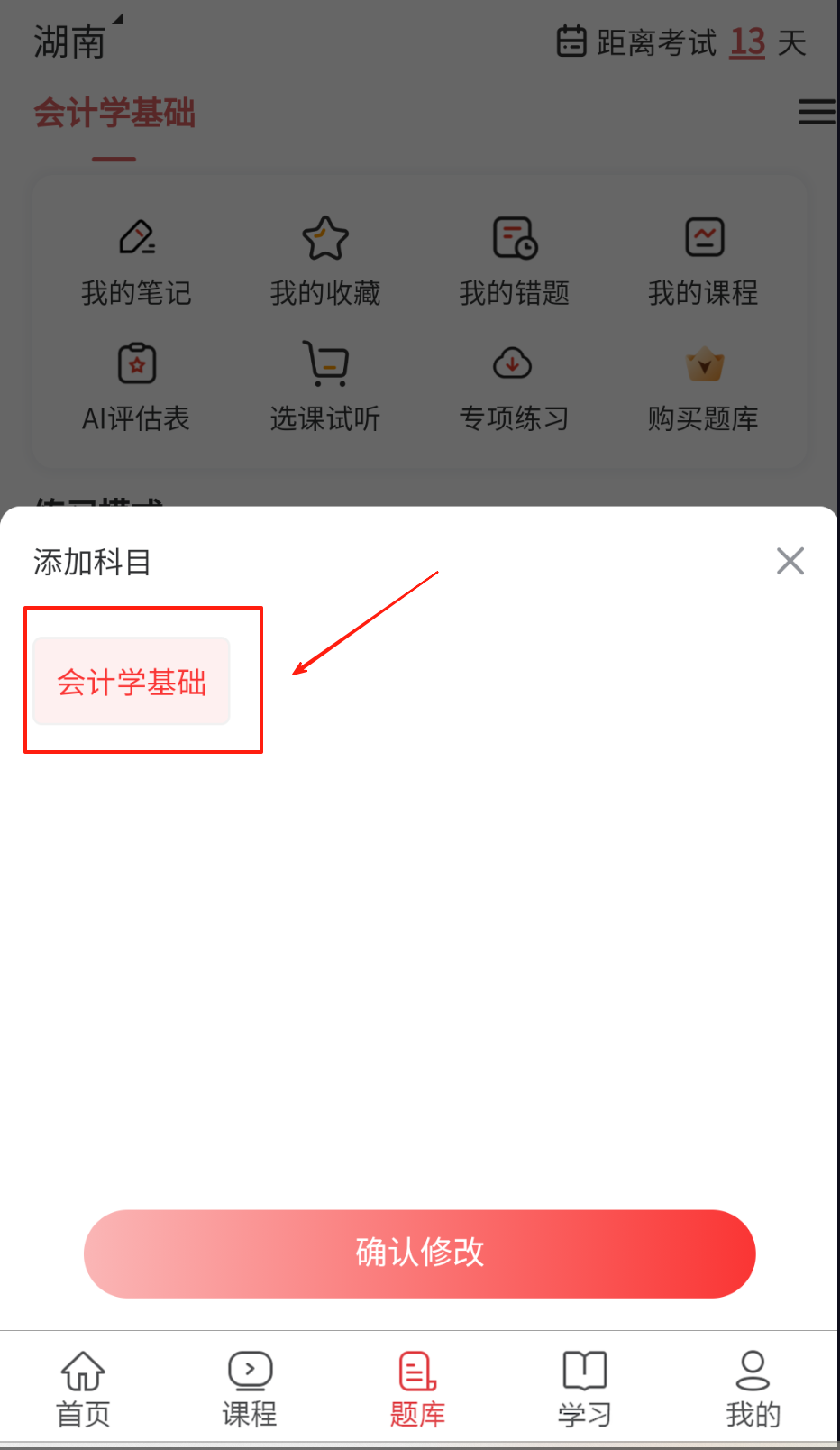Close the 添加科目 sheet
840x1450 pixels.
tap(790, 561)
